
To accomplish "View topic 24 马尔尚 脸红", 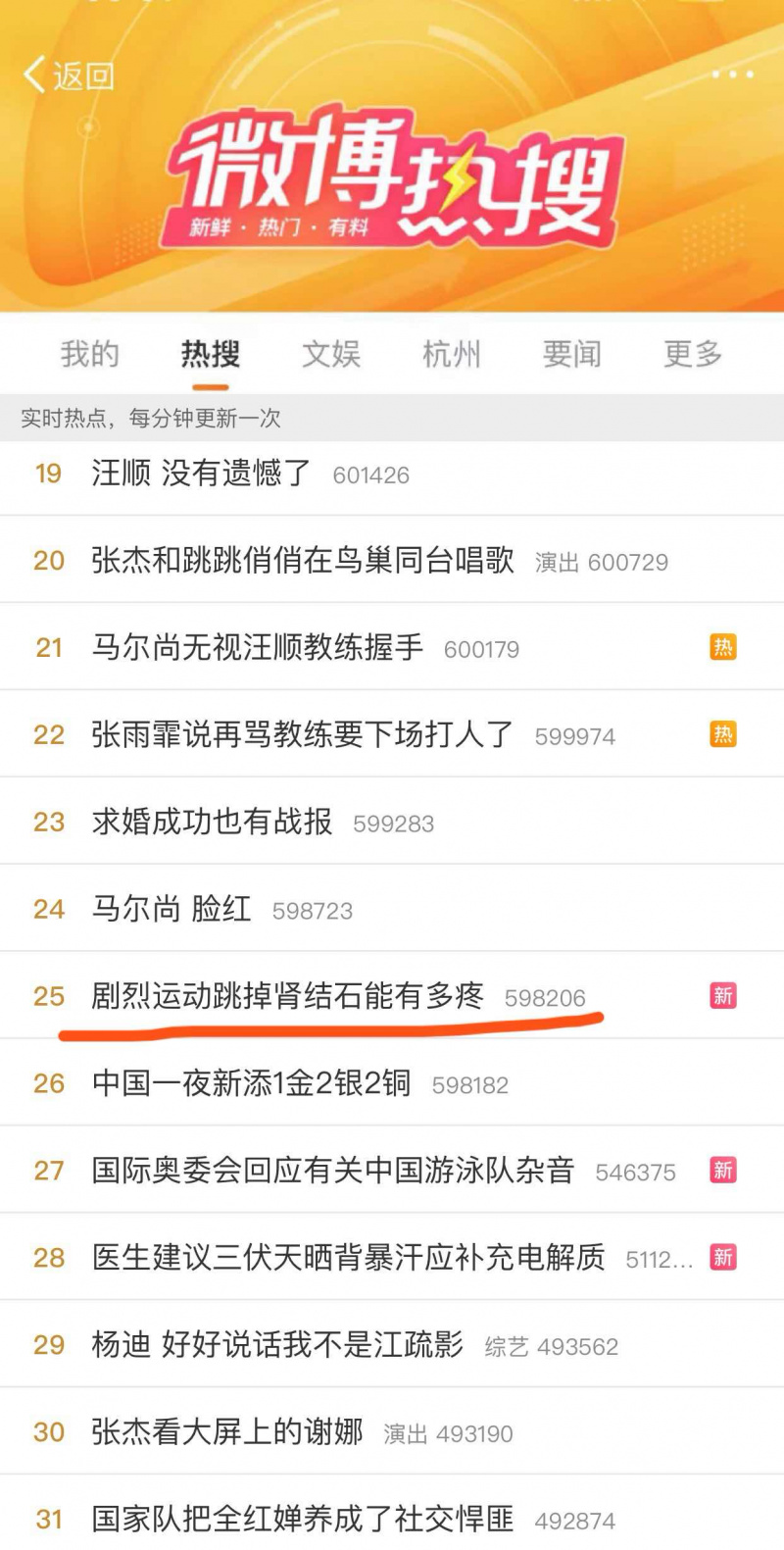I will [x=171, y=909].
